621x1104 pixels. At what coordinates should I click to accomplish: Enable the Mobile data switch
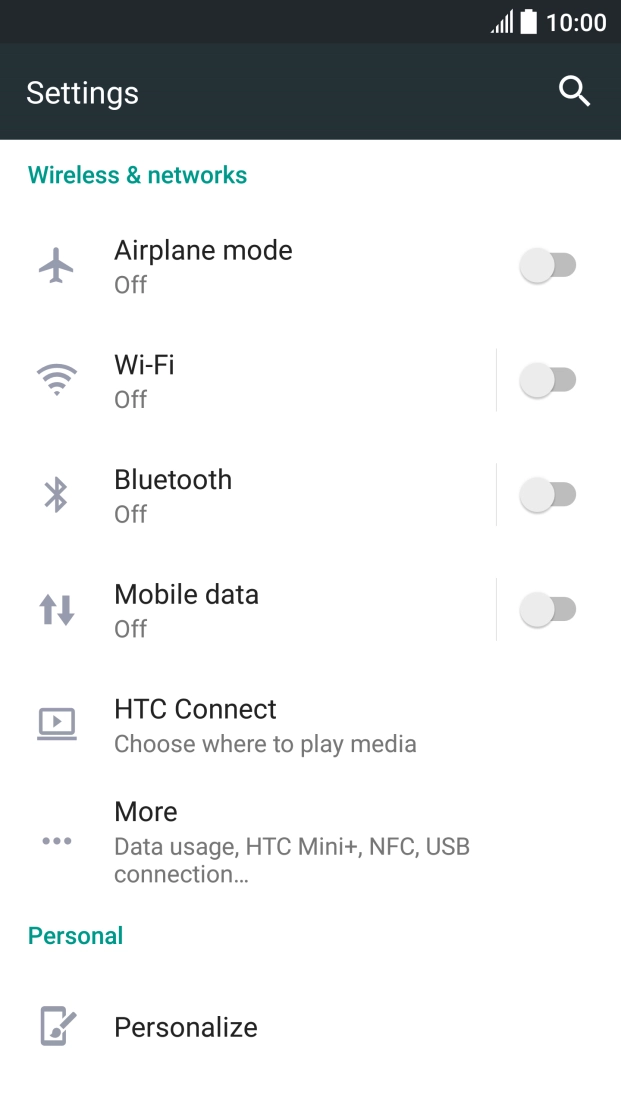[x=549, y=610]
